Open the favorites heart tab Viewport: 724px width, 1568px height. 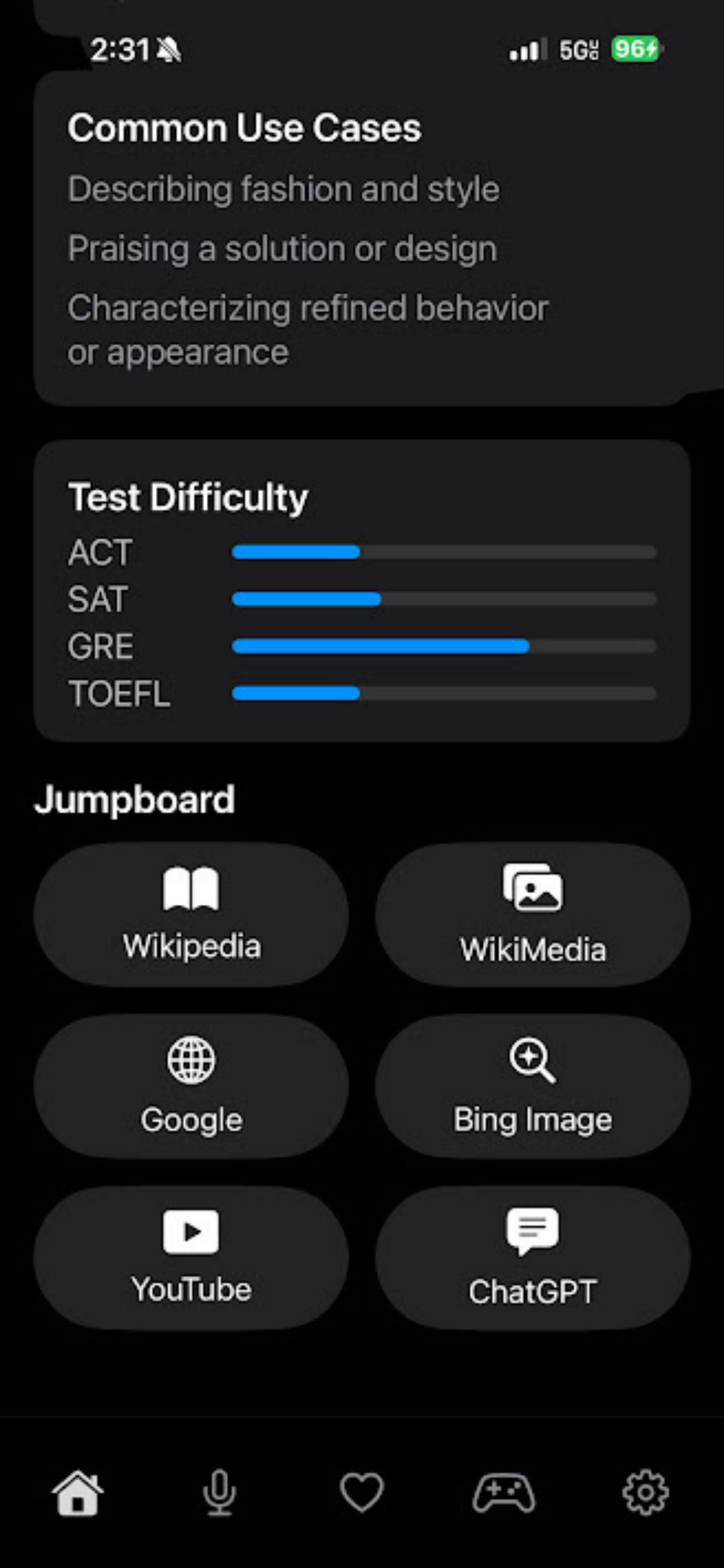[362, 1493]
